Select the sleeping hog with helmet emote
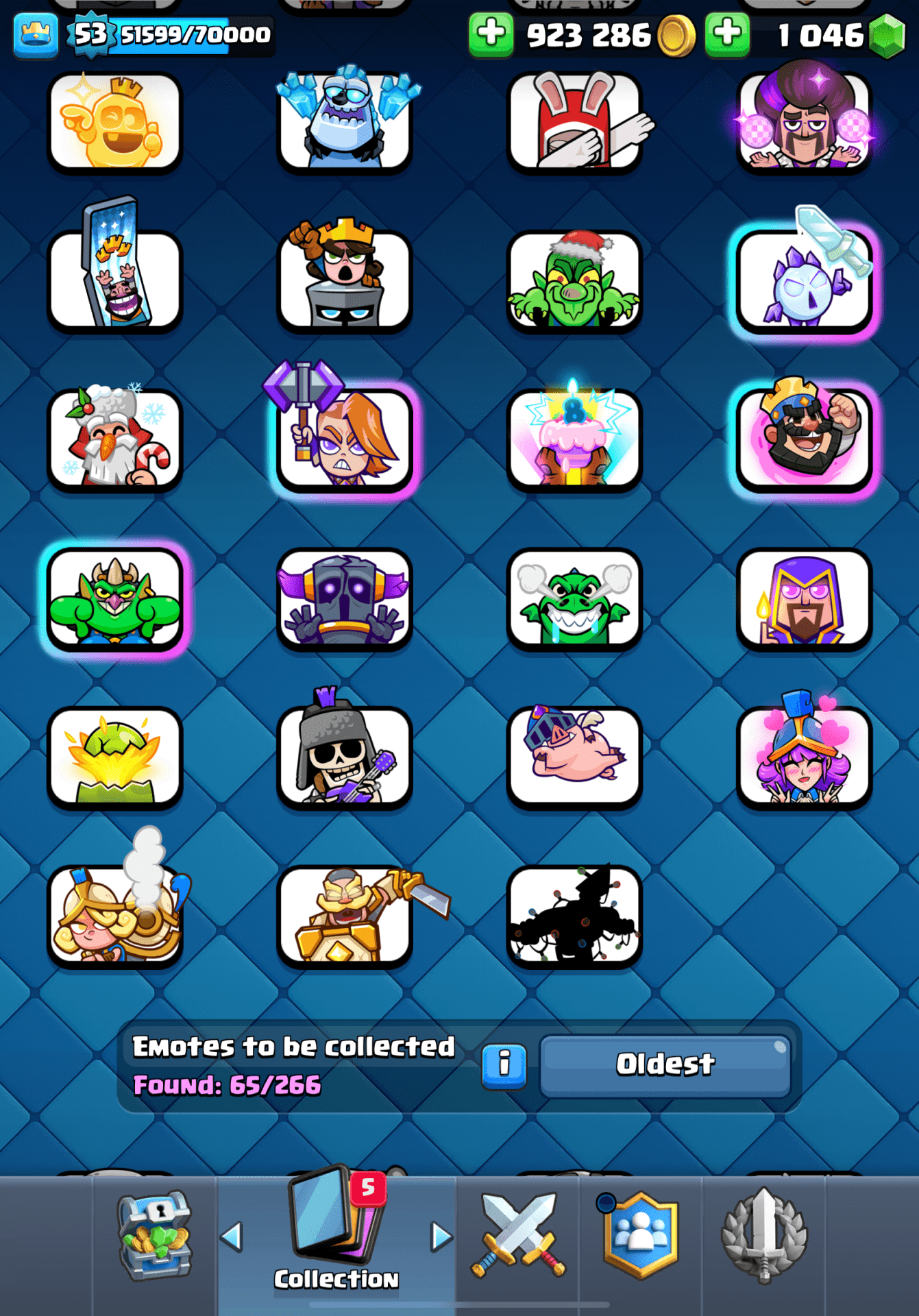 click(574, 757)
